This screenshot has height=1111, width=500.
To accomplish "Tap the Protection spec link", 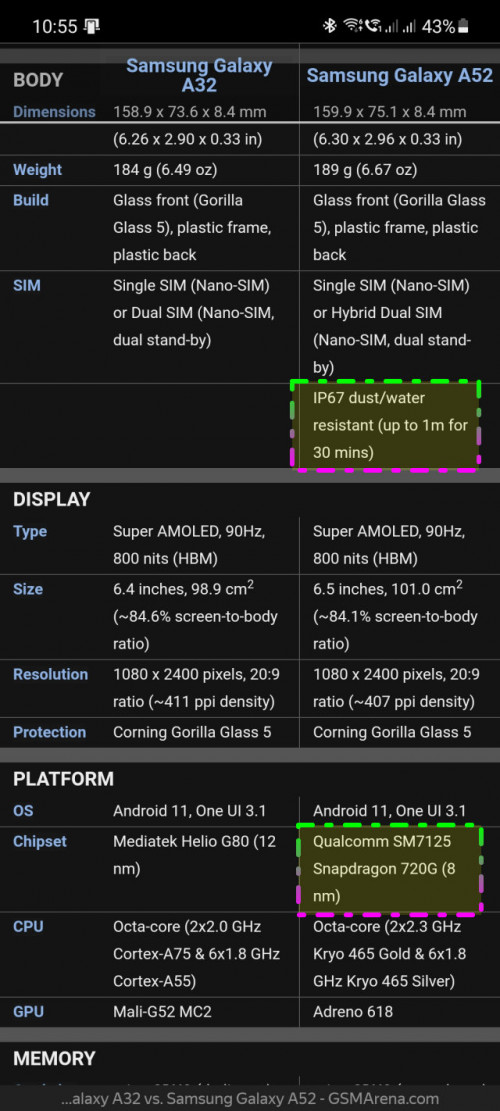I will click(50, 733).
